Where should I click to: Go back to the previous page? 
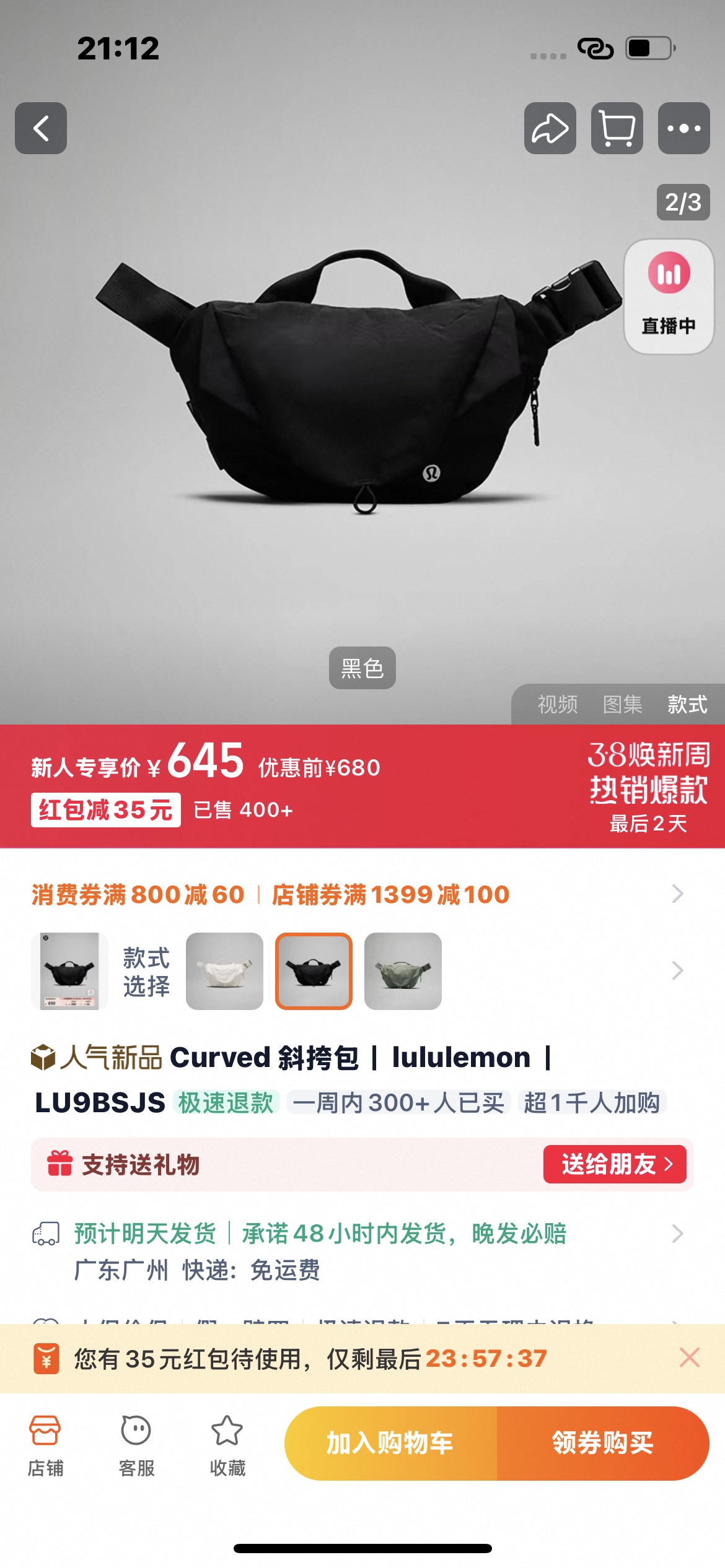click(41, 128)
